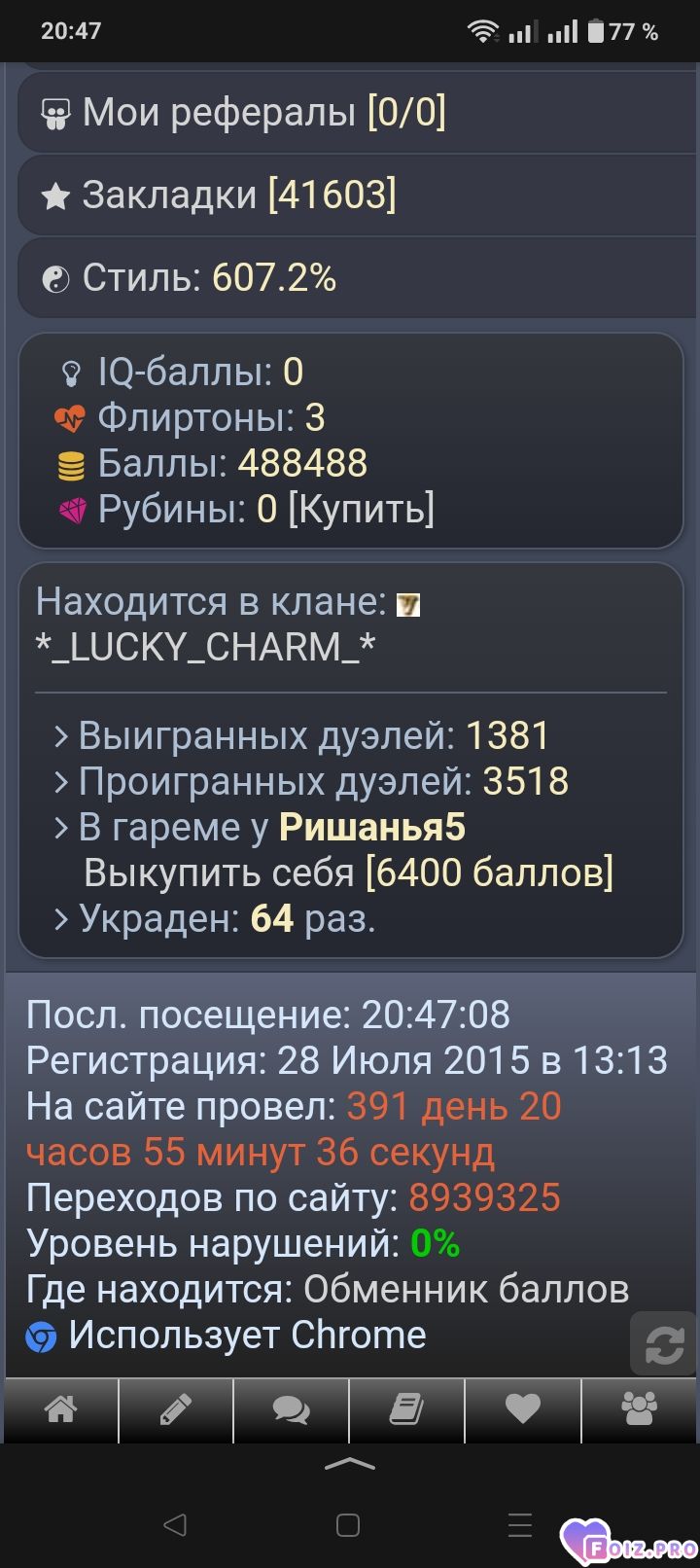Go to the home icon in bottom bar
700x1568 pixels.
60,1409
